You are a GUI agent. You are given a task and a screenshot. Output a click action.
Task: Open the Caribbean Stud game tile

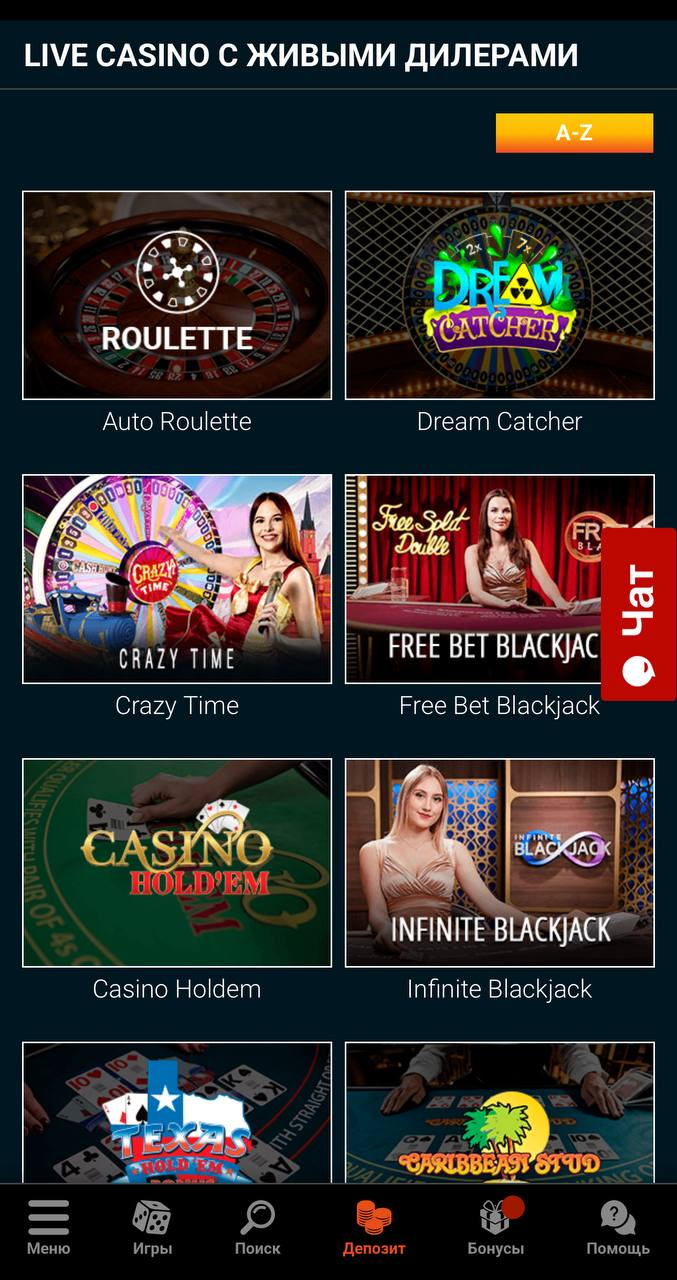click(x=499, y=1112)
